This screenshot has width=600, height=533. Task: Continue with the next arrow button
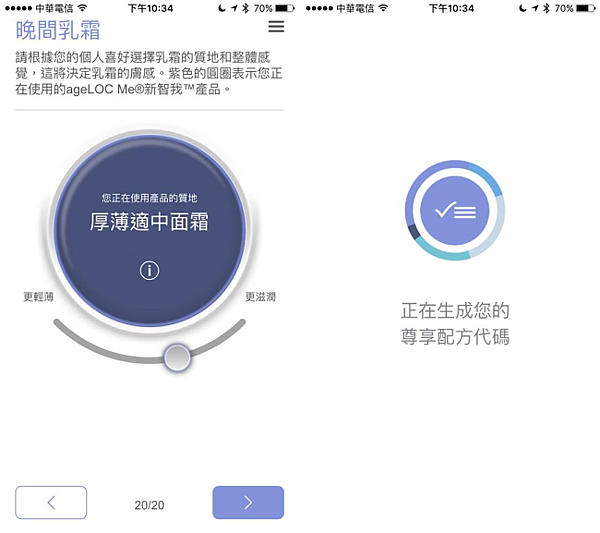(248, 502)
